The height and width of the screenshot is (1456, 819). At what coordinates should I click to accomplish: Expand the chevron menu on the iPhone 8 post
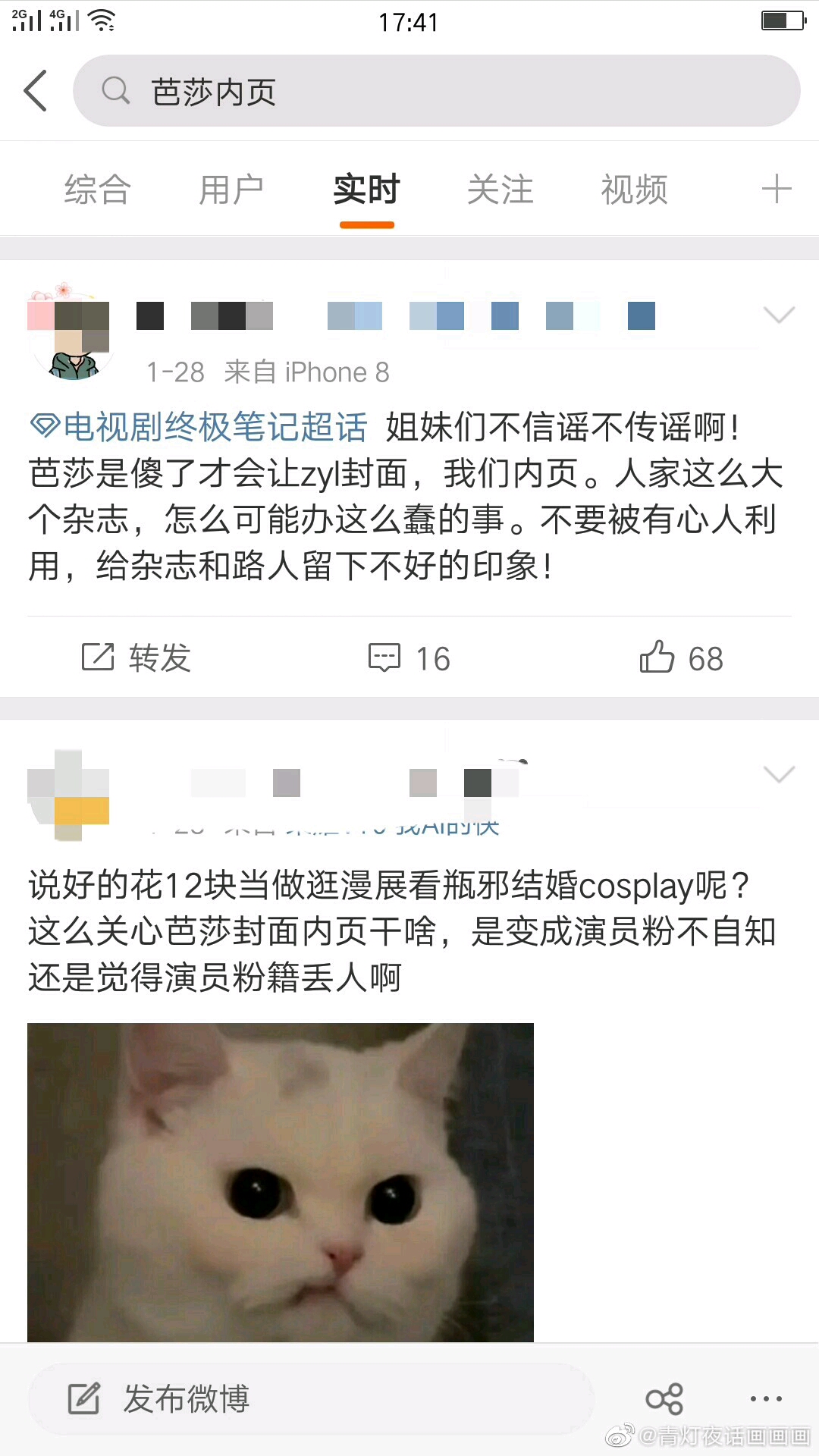779,315
